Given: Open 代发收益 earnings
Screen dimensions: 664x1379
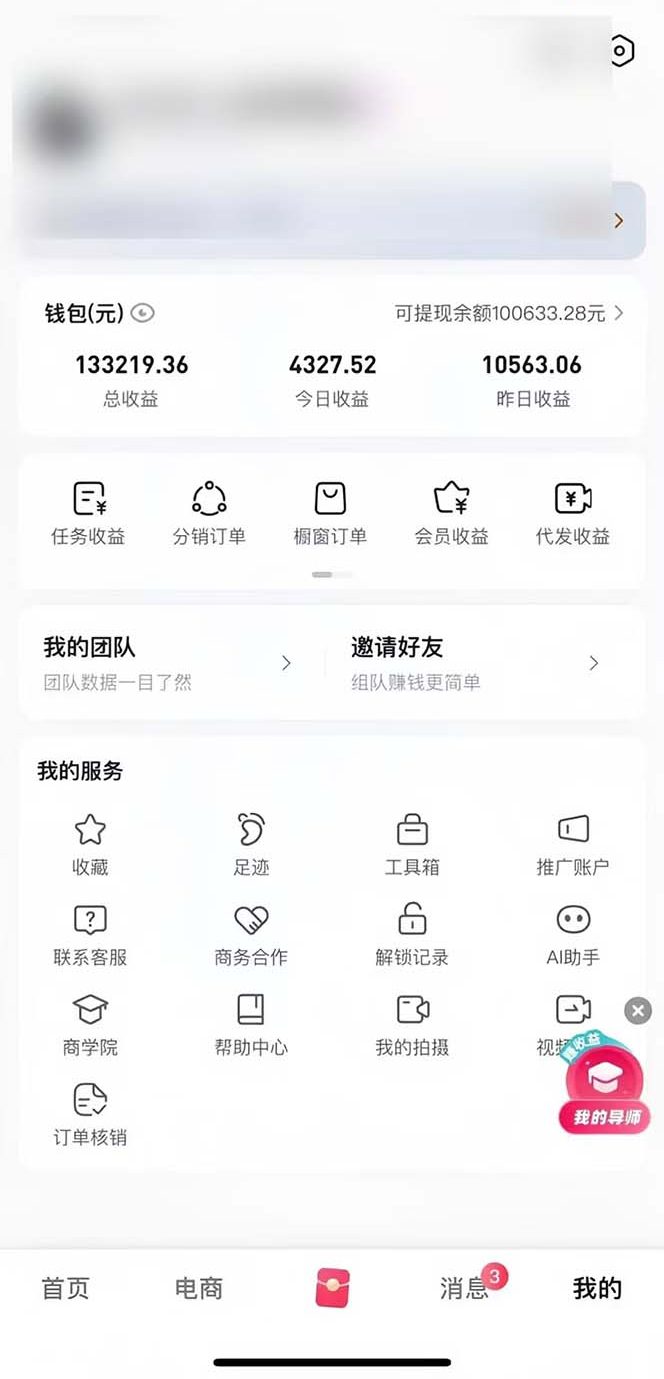Looking at the screenshot, I should point(573,514).
